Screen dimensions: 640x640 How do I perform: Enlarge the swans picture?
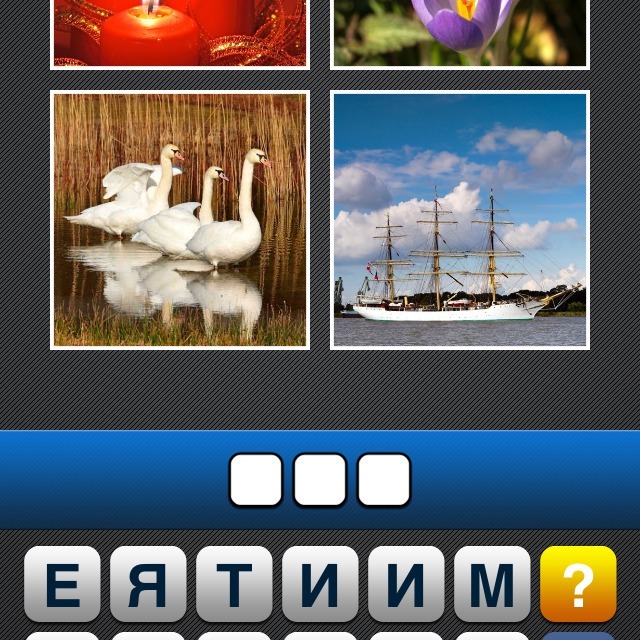coord(179,220)
